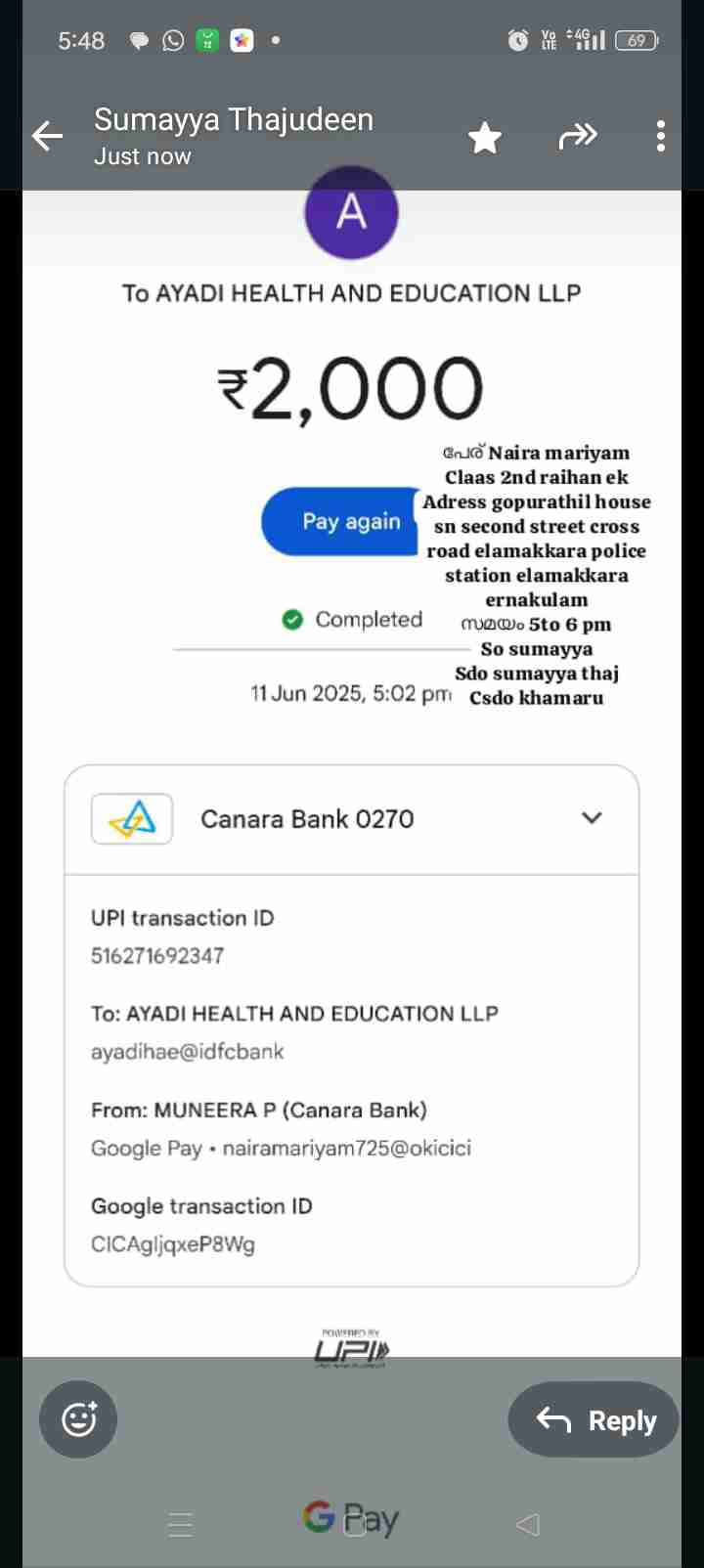The width and height of the screenshot is (704, 1568).
Task: Open the three-dot overflow menu
Action: (x=661, y=136)
